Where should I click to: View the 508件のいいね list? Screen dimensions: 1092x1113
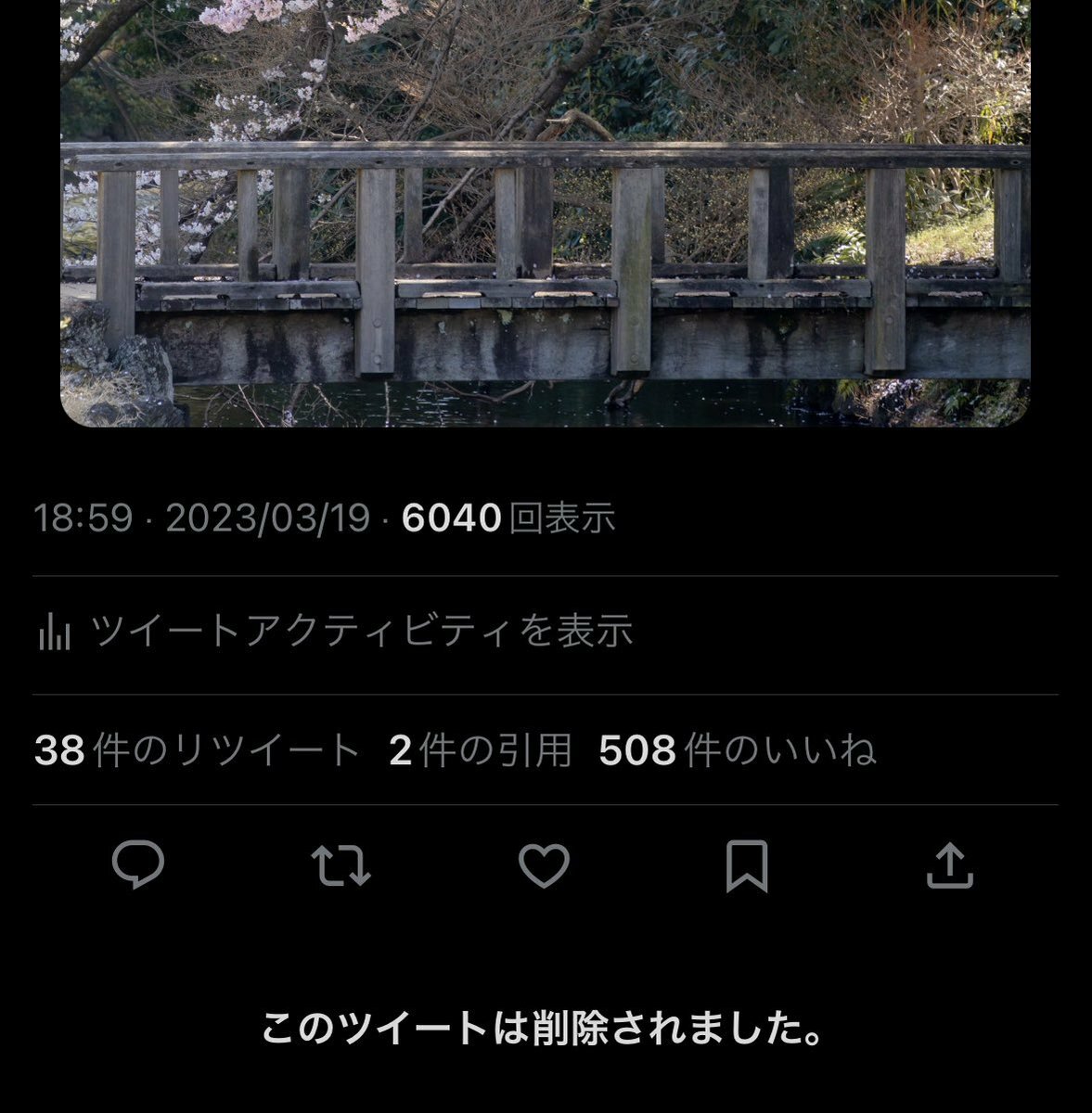pos(738,750)
